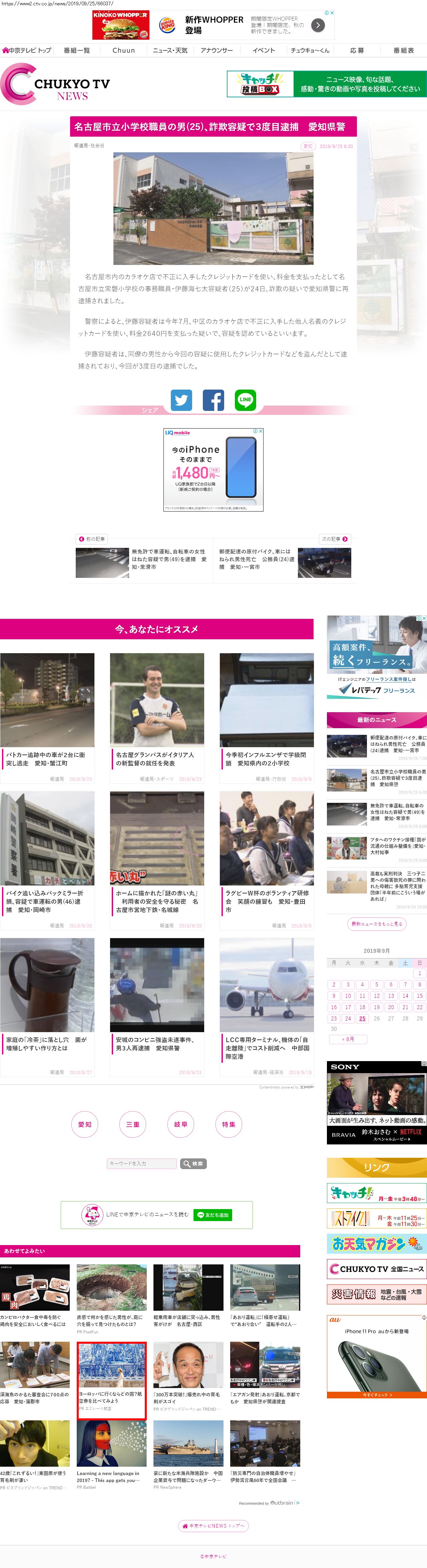The image size is (427, 1568).
Task: Select the 三重 region circle
Action: tap(133, 1124)
